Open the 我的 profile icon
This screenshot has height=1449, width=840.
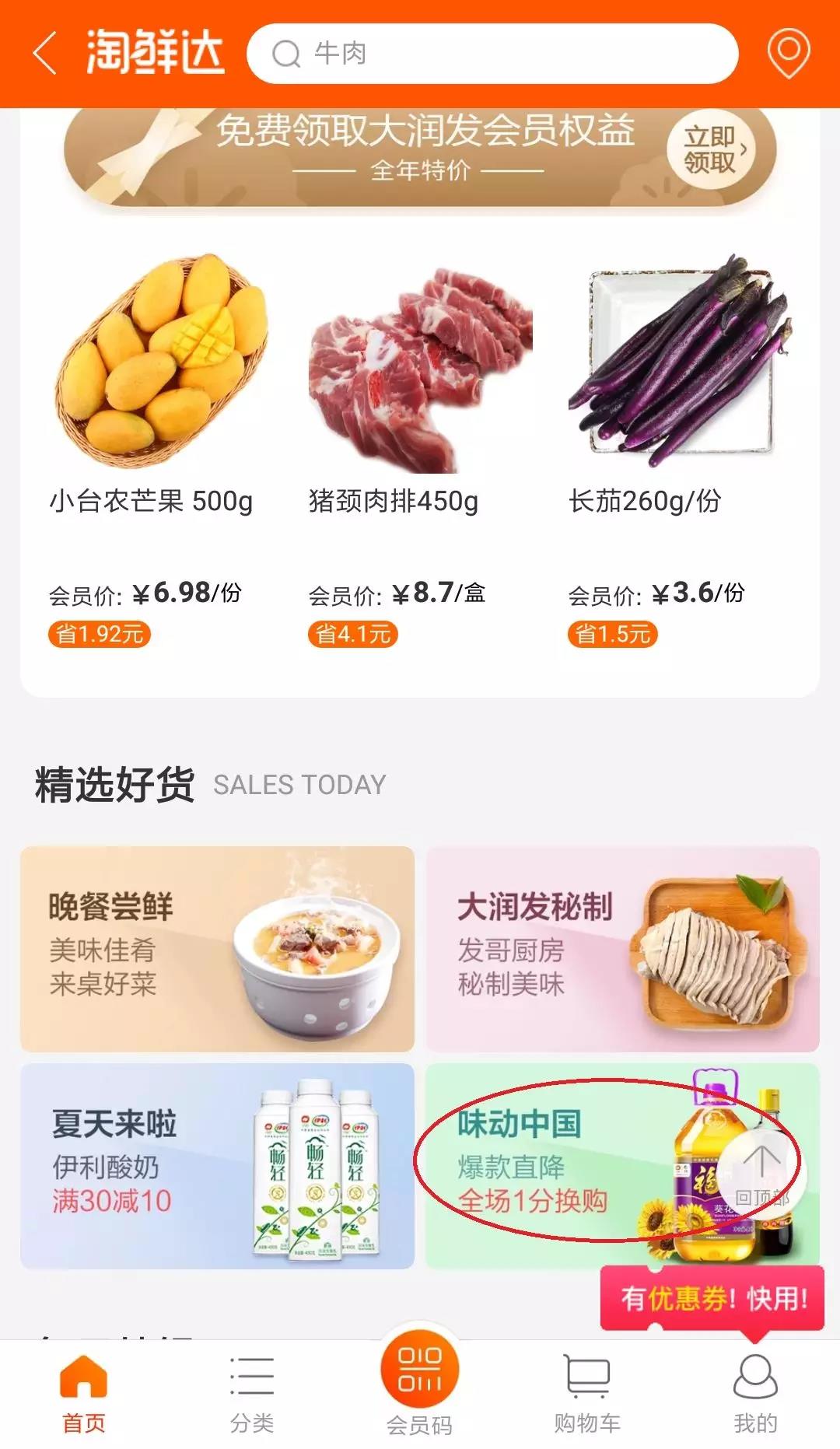[755, 1392]
